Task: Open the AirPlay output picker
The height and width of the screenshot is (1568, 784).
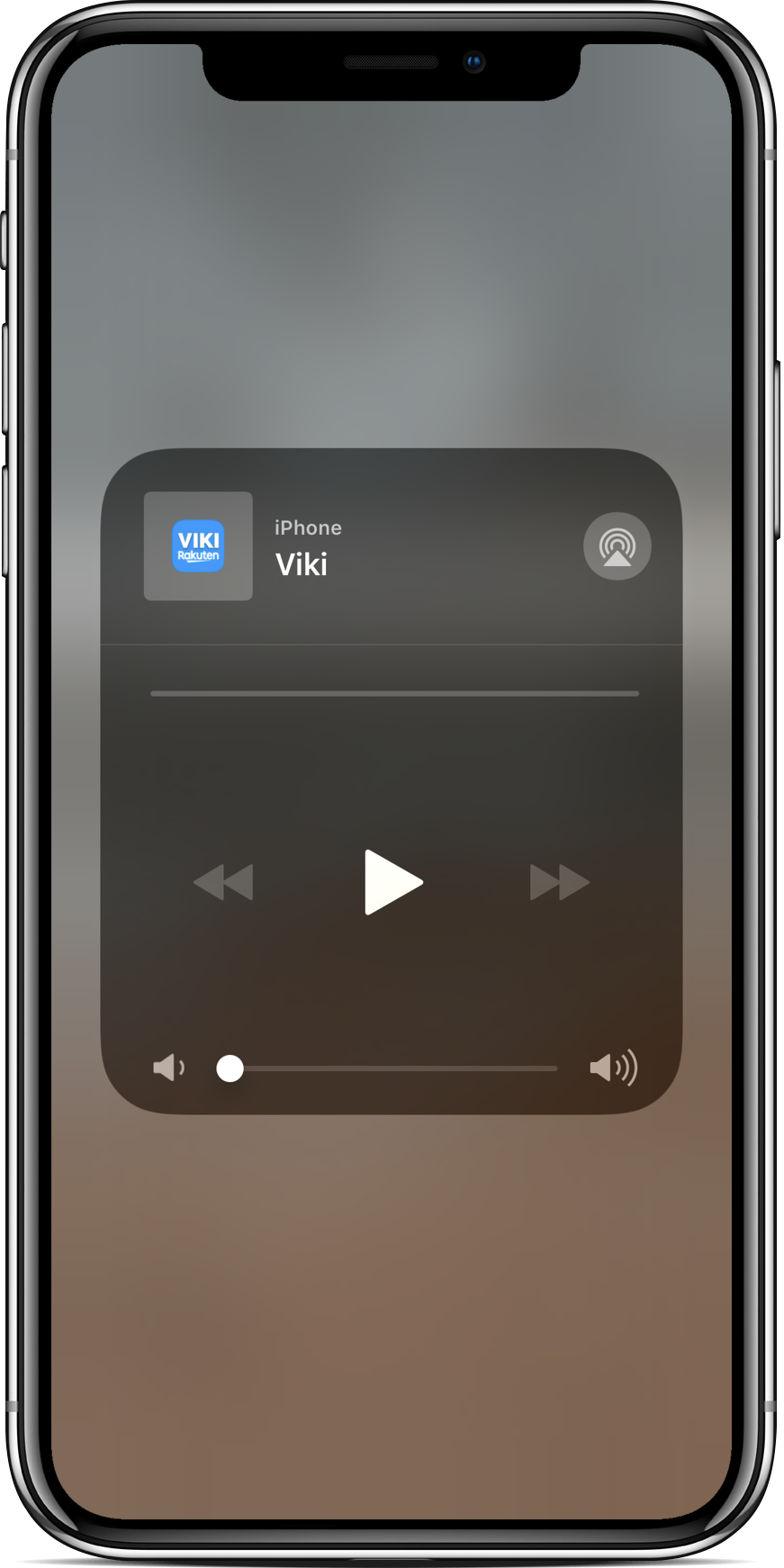Action: click(x=617, y=546)
